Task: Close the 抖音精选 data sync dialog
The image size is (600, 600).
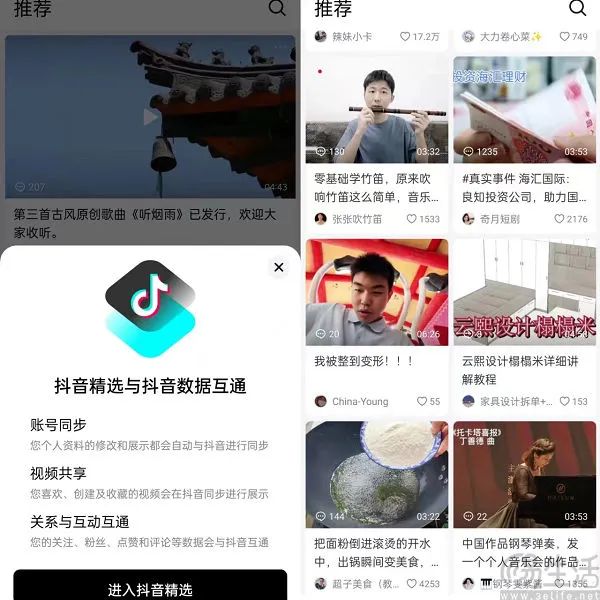Action: (278, 267)
